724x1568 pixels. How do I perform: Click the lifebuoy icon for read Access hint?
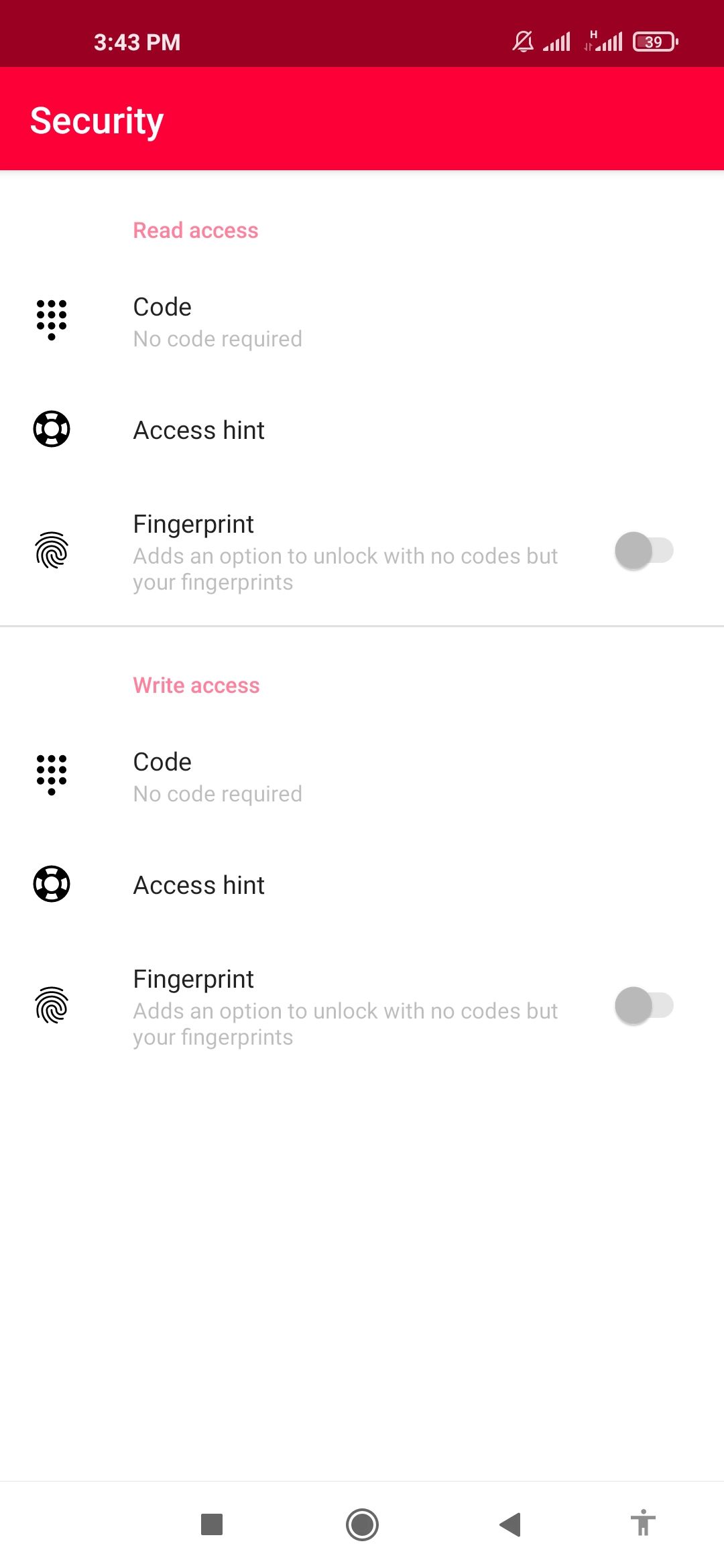[x=50, y=429]
